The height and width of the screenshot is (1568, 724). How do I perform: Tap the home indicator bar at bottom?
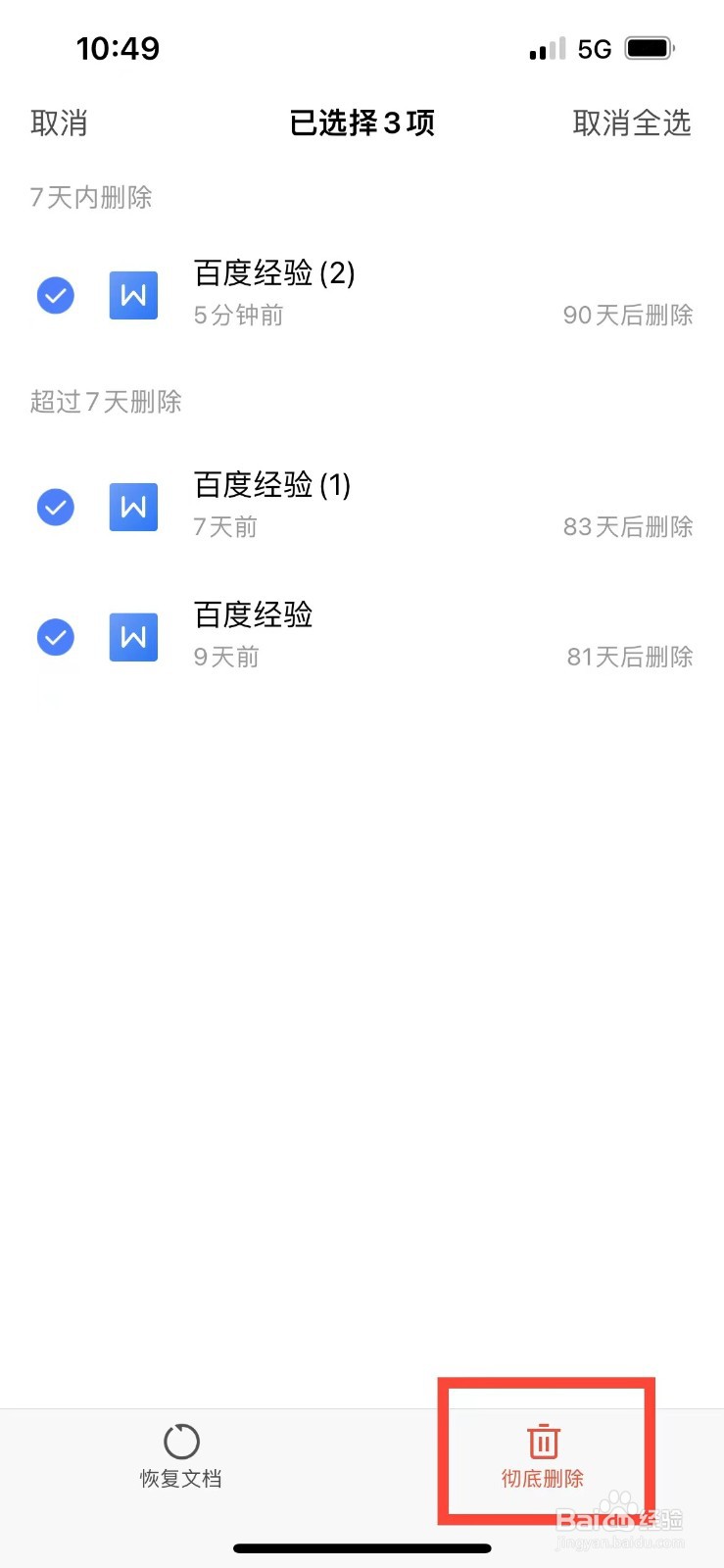click(x=362, y=1548)
